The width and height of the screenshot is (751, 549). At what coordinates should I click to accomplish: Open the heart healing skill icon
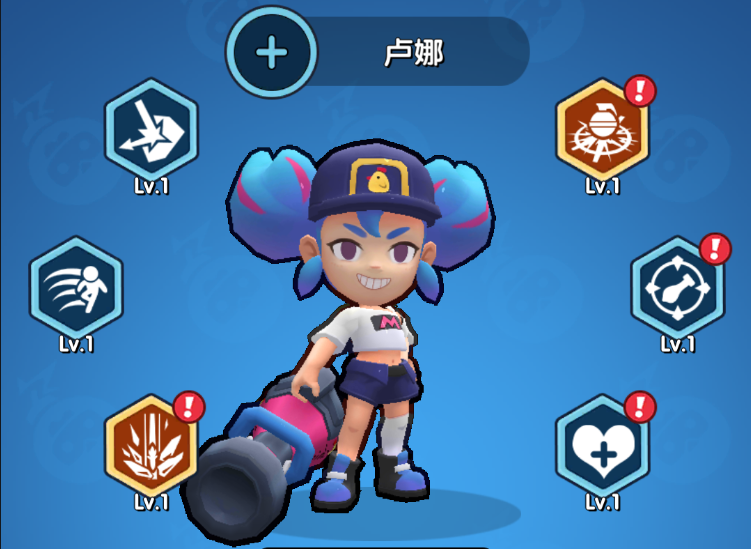(x=603, y=441)
